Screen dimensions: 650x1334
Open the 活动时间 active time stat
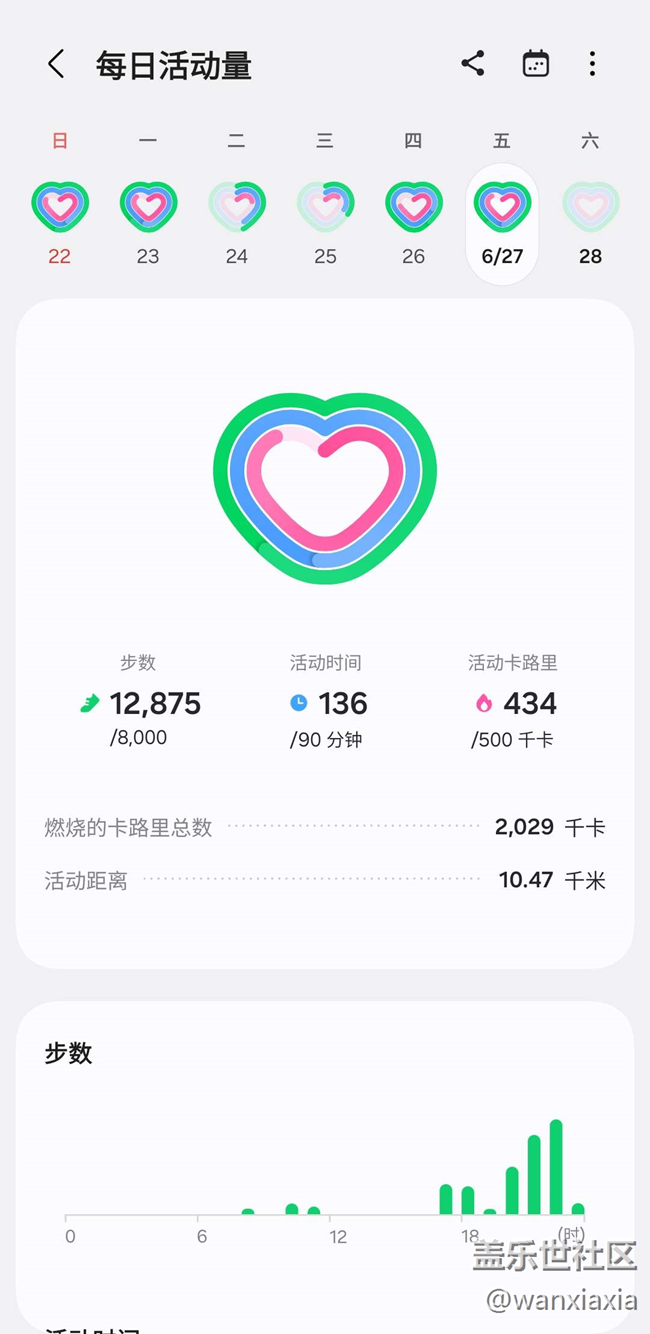326,701
